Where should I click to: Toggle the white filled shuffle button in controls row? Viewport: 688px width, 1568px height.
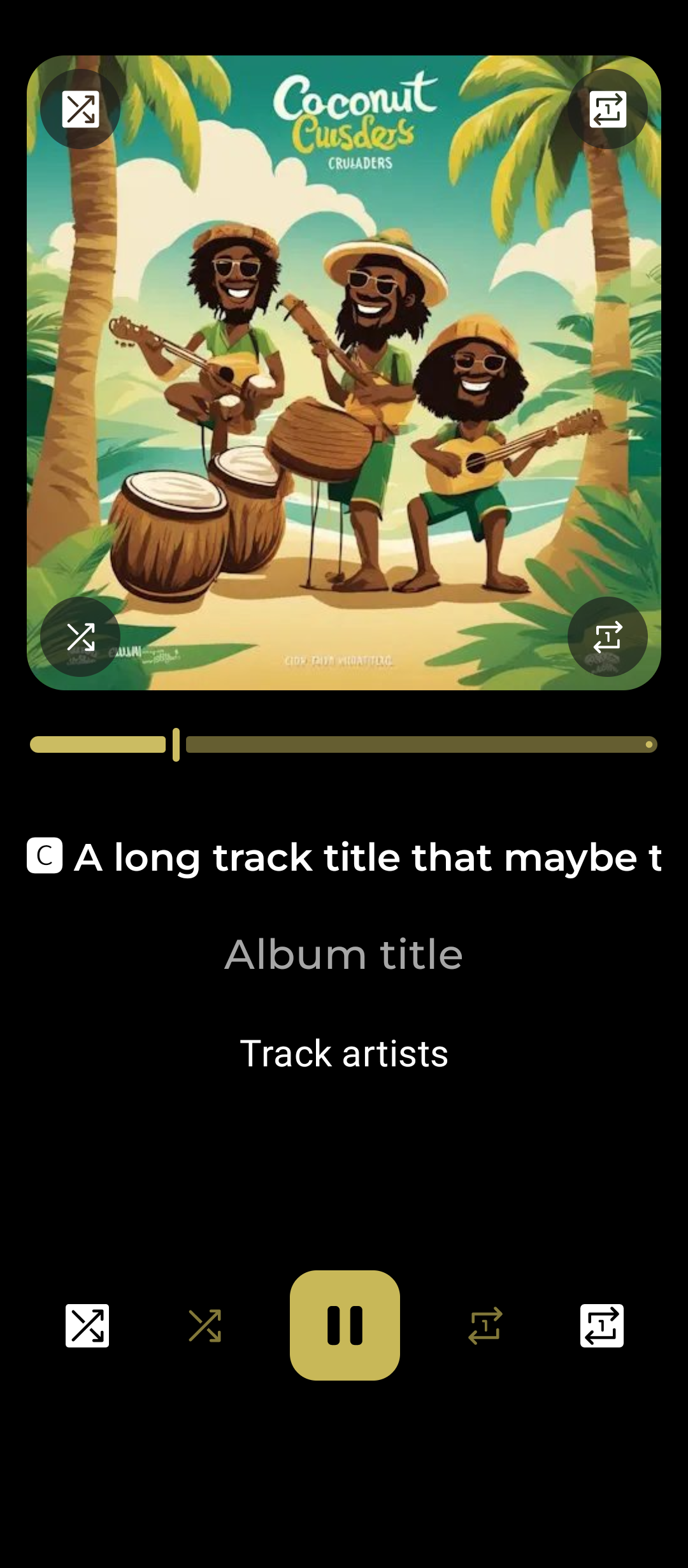tap(87, 1325)
